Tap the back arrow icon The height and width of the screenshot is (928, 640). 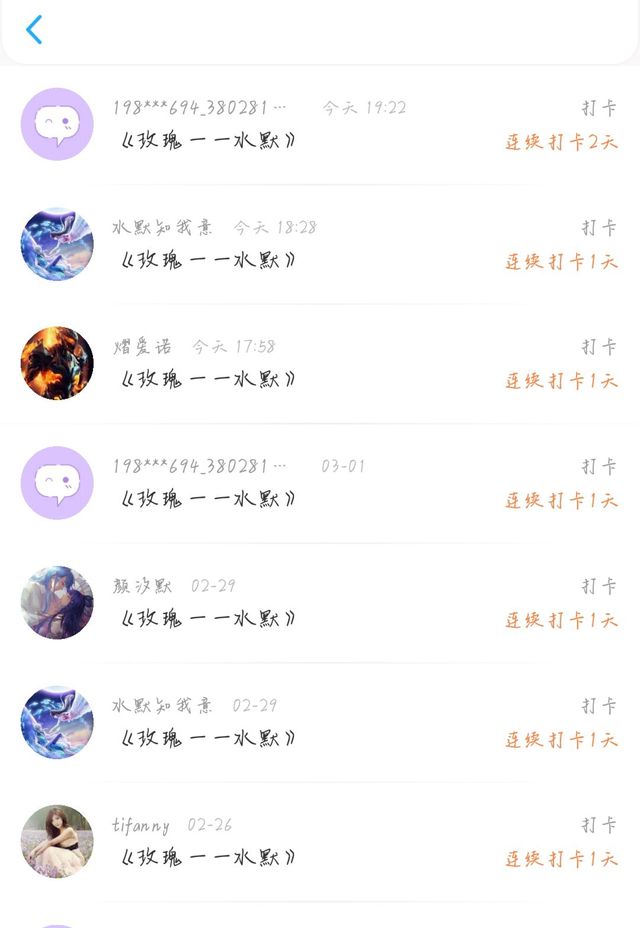click(34, 30)
